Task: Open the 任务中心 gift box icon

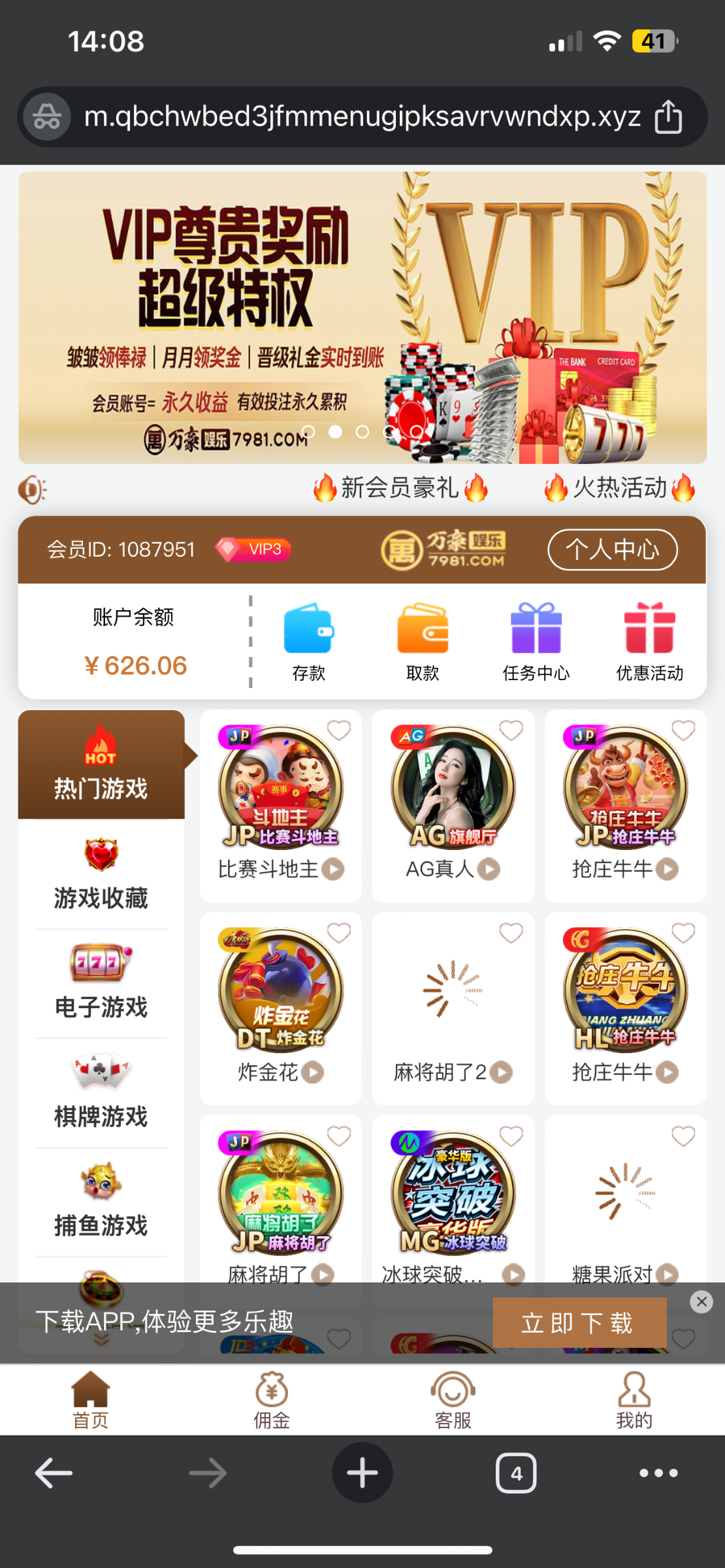Action: pyautogui.click(x=535, y=631)
